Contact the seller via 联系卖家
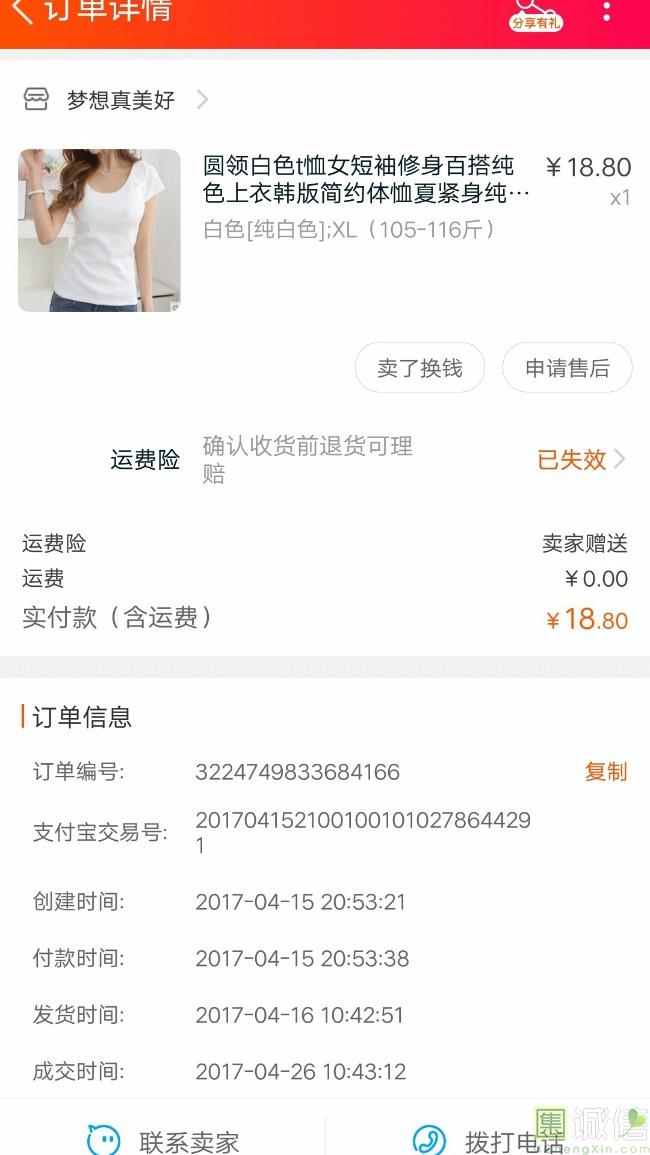 (x=165, y=1140)
